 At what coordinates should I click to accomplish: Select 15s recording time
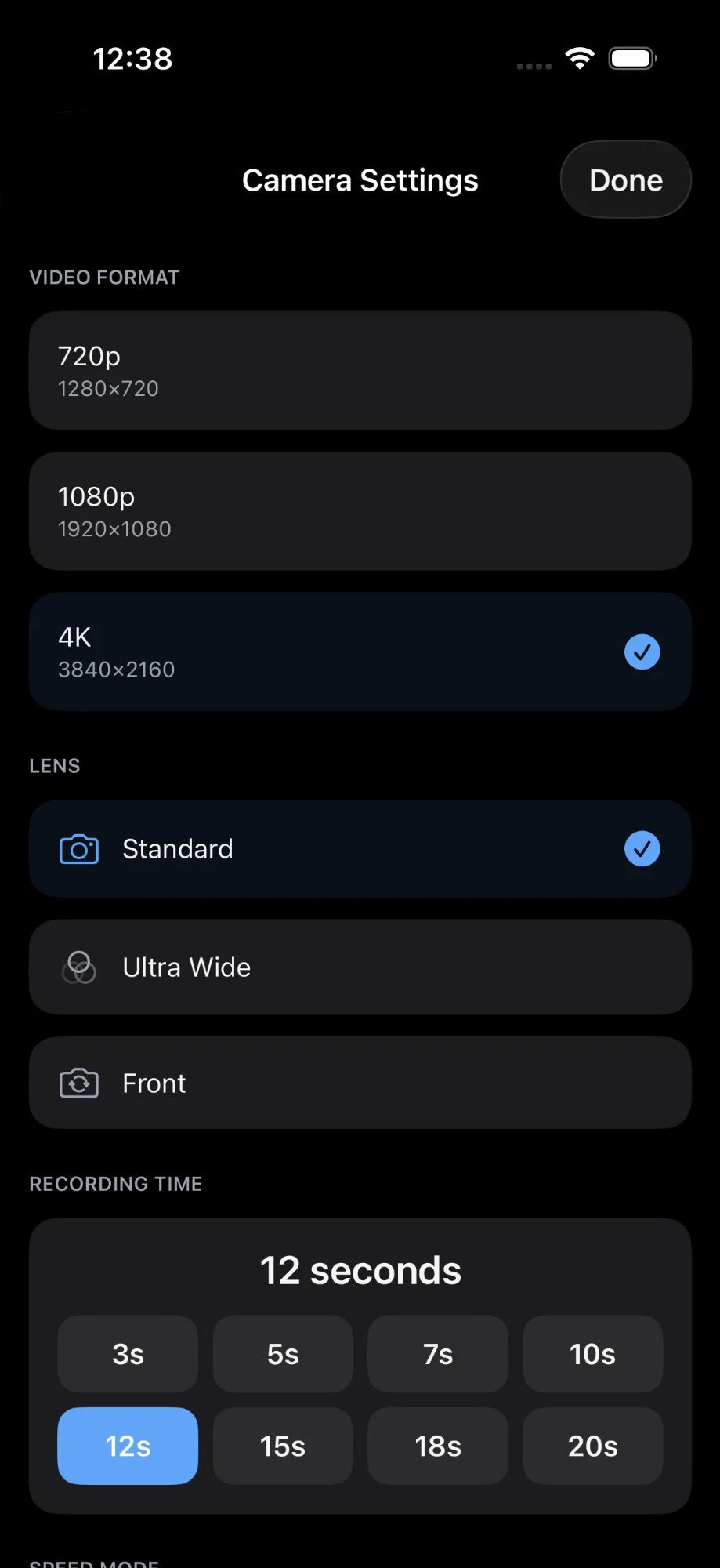(282, 1446)
